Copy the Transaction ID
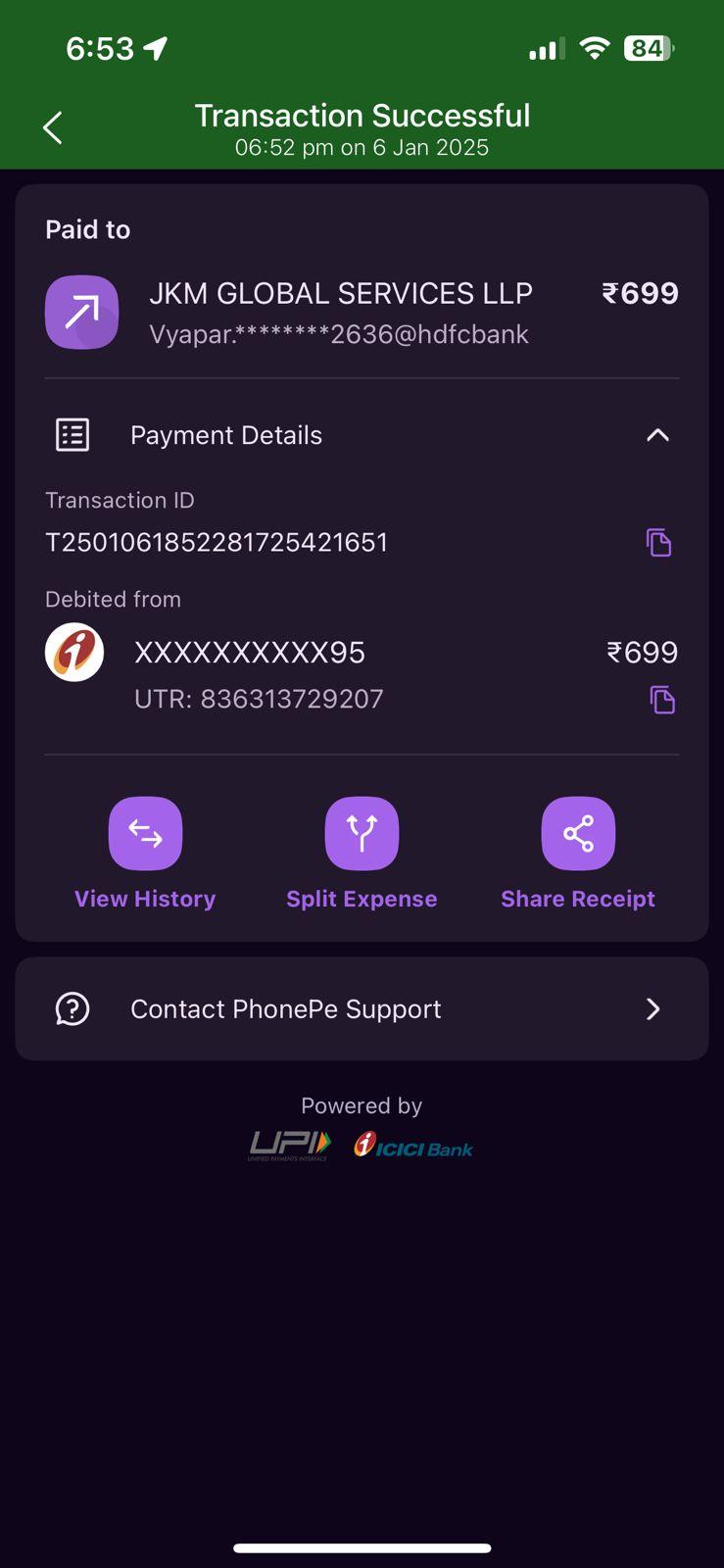Viewport: 724px width, 1568px height. [658, 542]
